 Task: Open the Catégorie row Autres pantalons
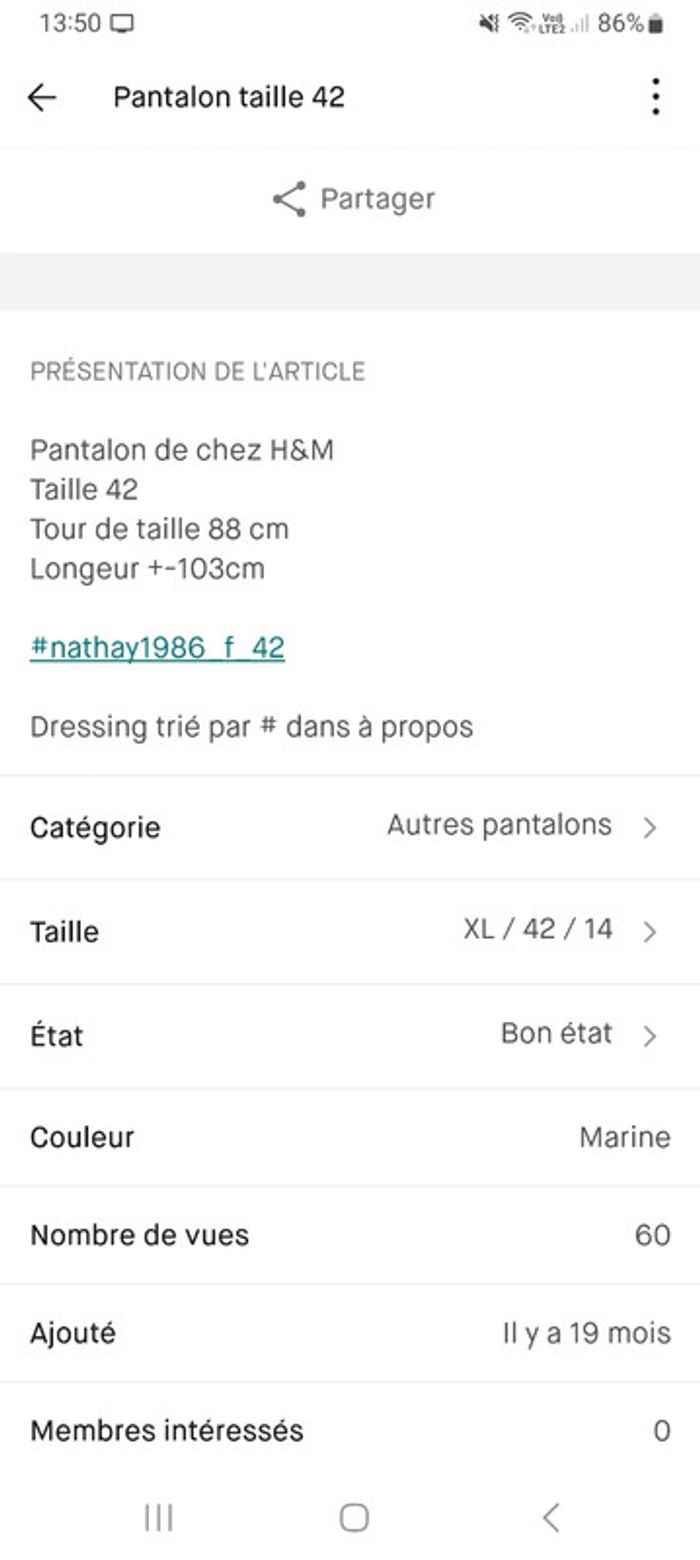[350, 827]
